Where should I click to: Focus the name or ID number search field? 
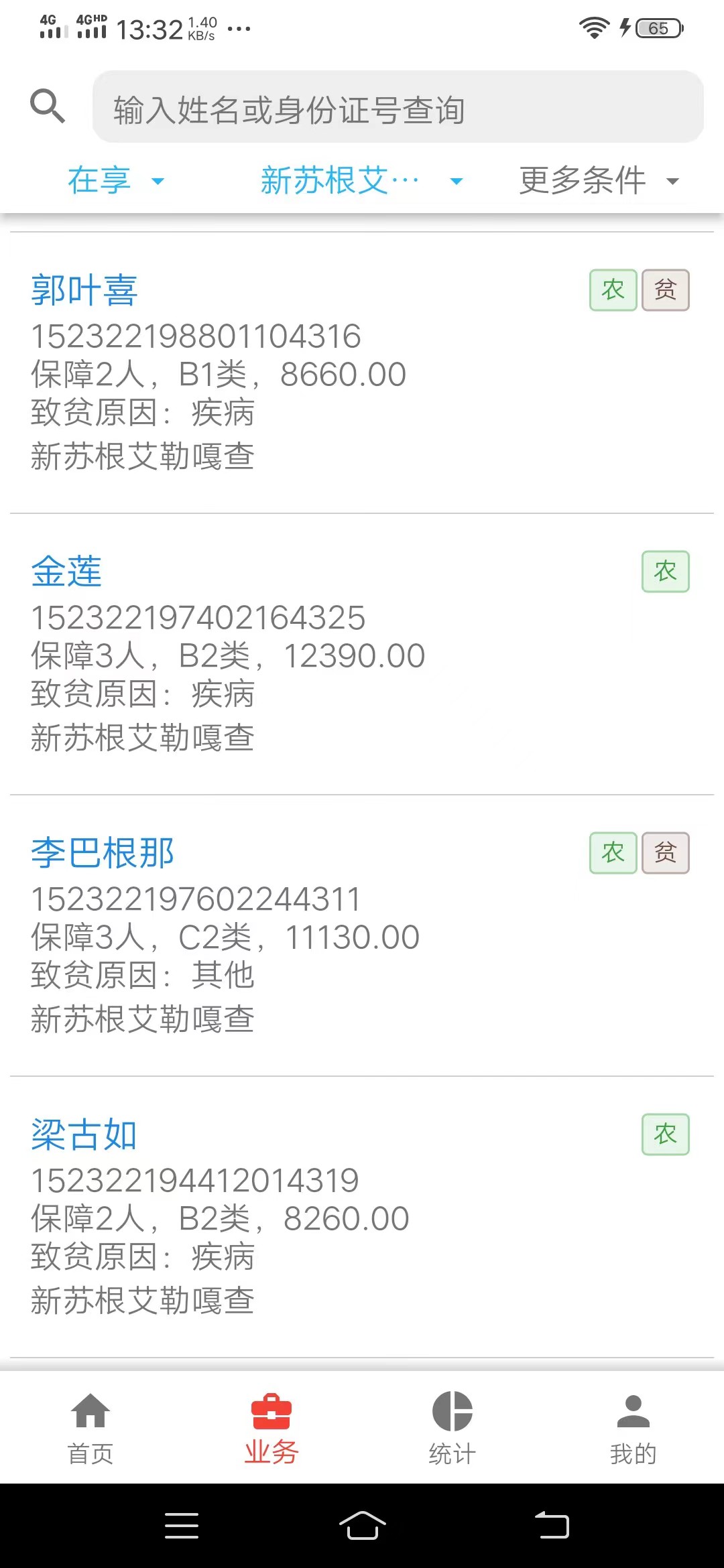click(398, 107)
